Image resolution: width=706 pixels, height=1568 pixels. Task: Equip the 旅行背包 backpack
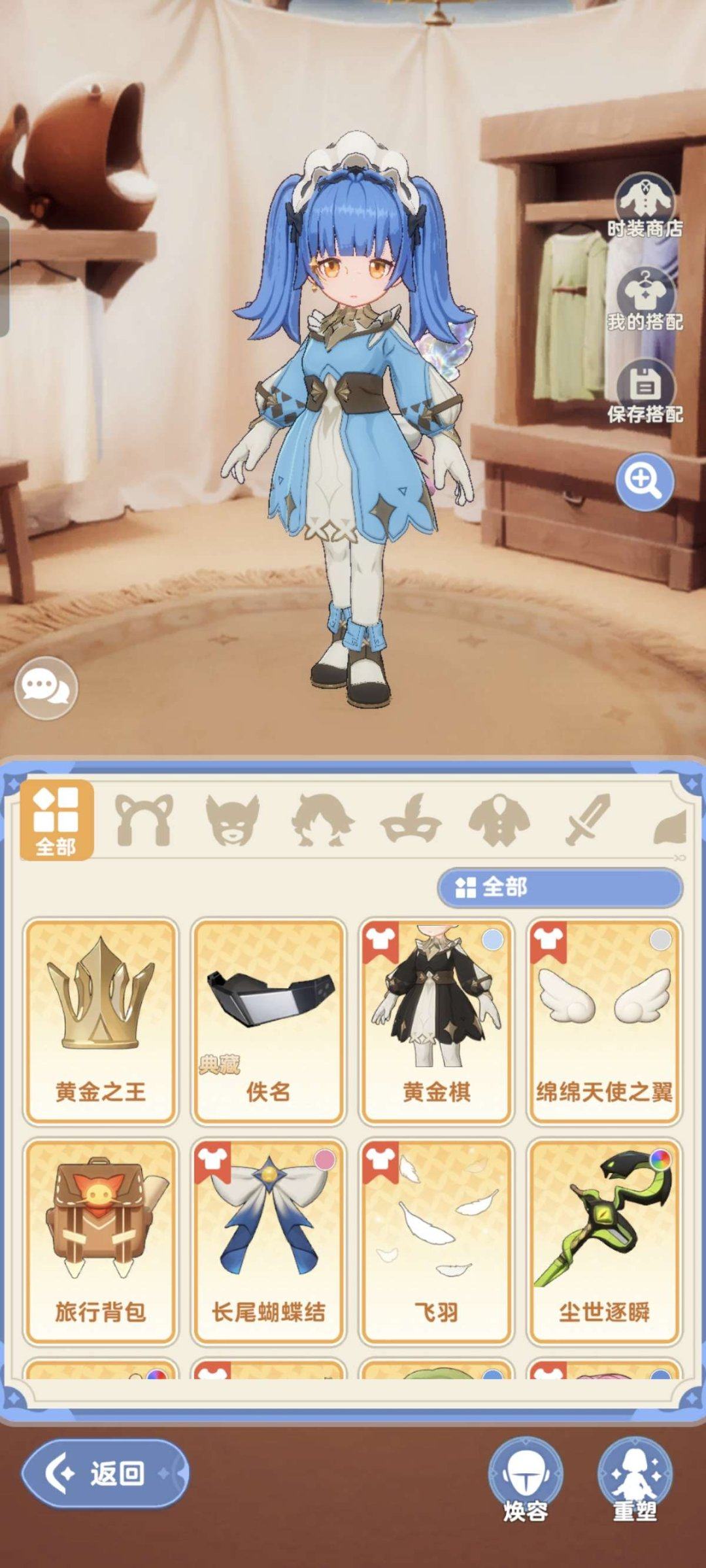coord(100,1241)
